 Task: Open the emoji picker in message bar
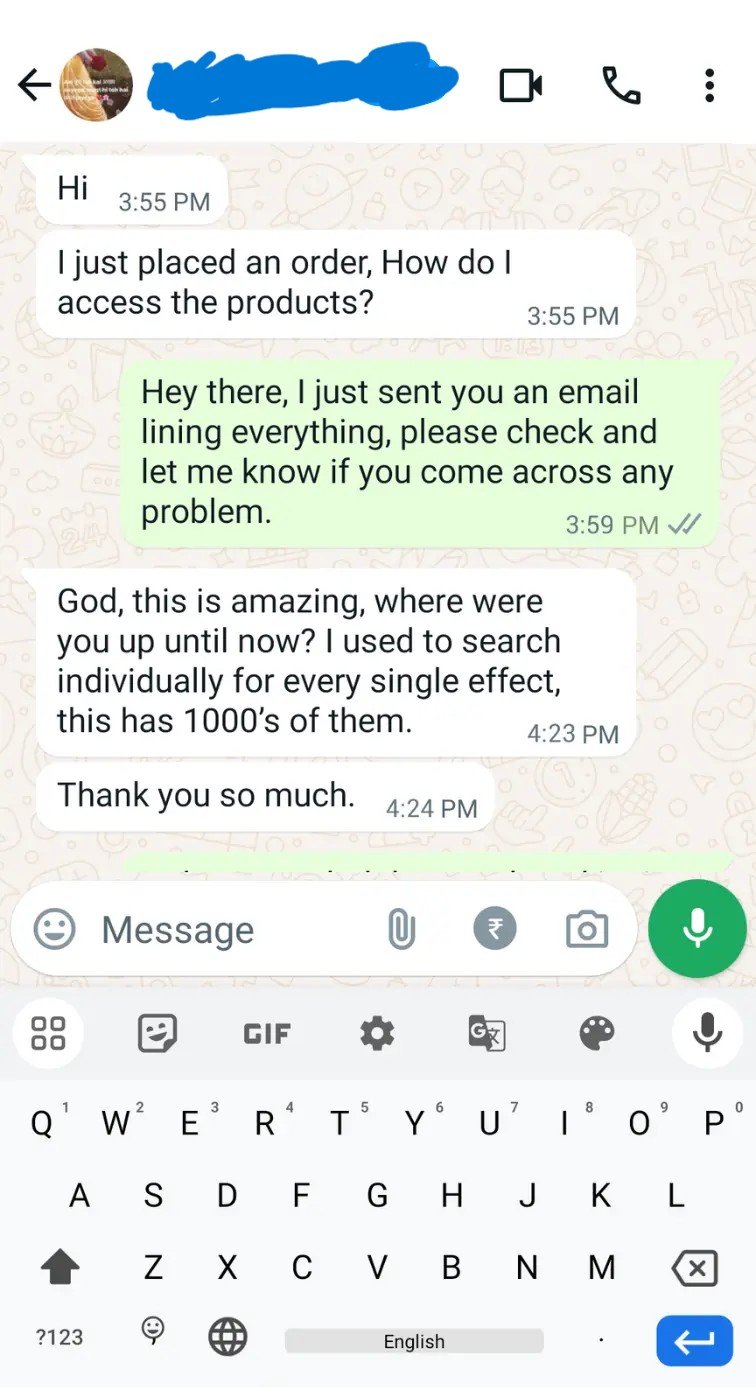(x=55, y=929)
